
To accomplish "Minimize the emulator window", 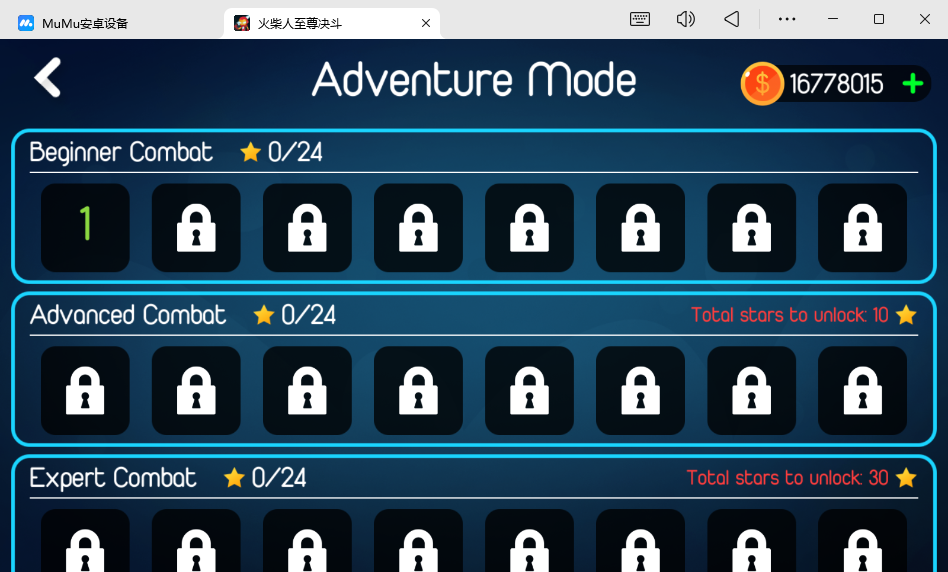I will pos(834,19).
